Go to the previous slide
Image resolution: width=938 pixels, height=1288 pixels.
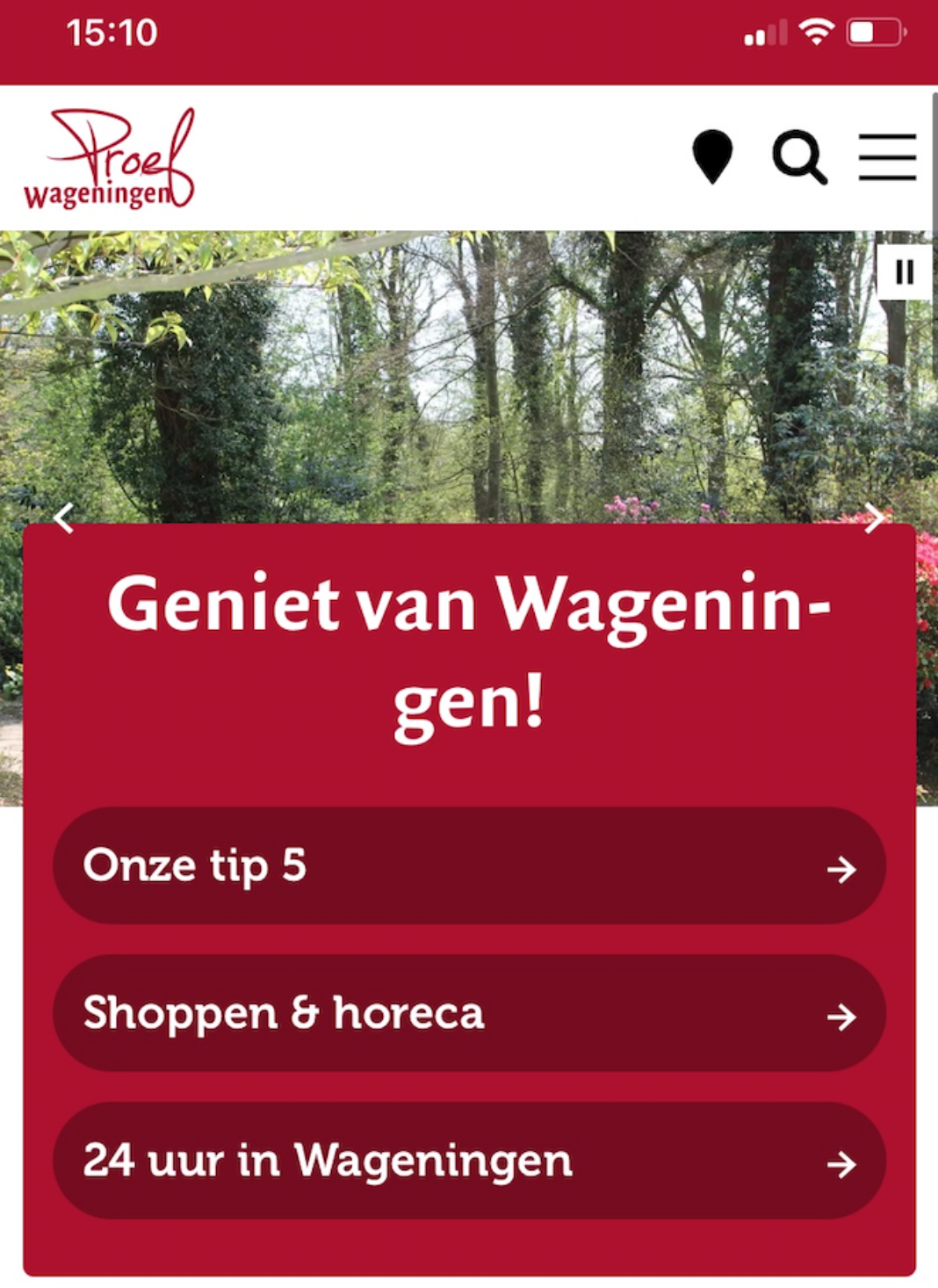point(63,517)
